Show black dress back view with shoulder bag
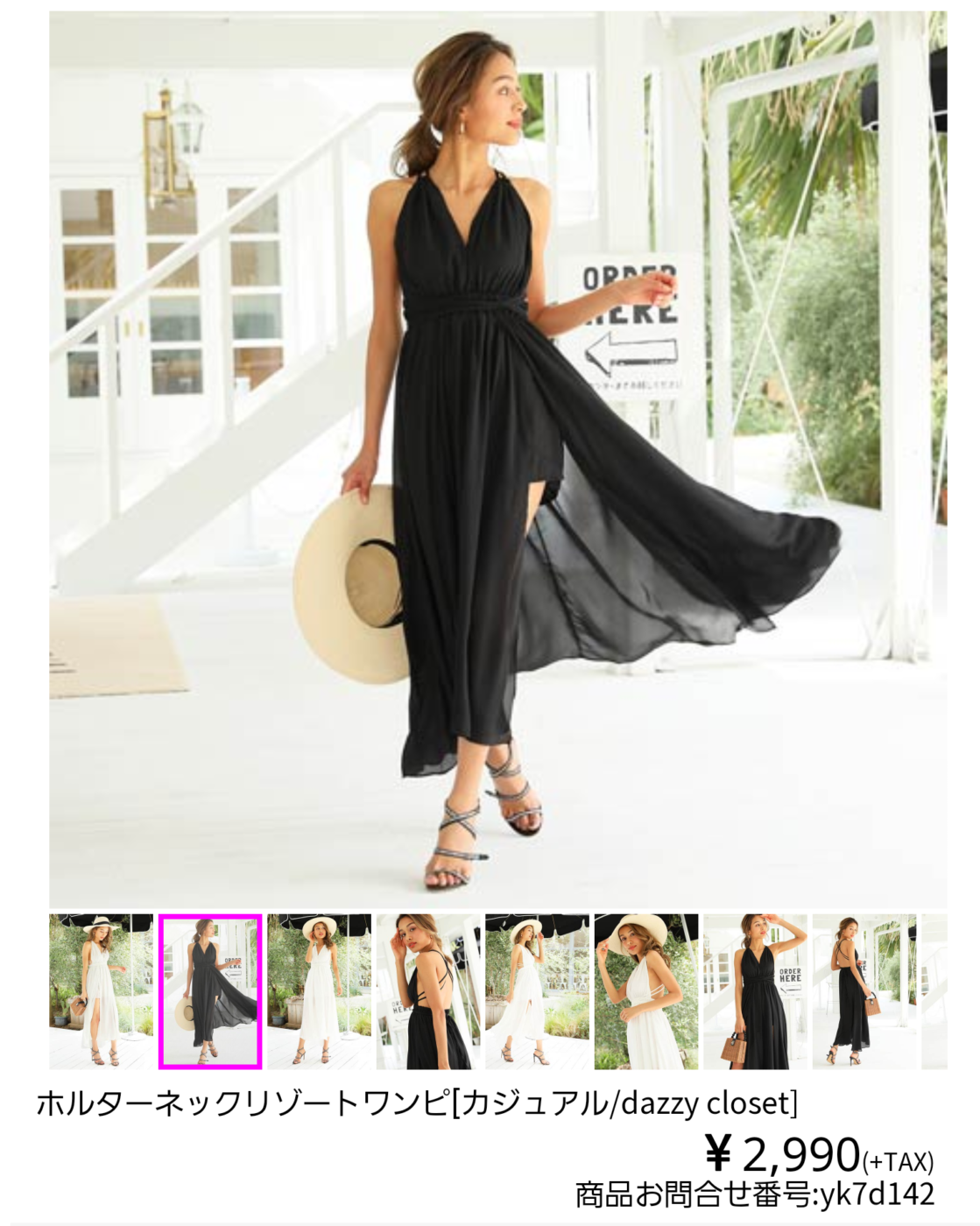Viewport: 980px width, 1226px height. 864,991
